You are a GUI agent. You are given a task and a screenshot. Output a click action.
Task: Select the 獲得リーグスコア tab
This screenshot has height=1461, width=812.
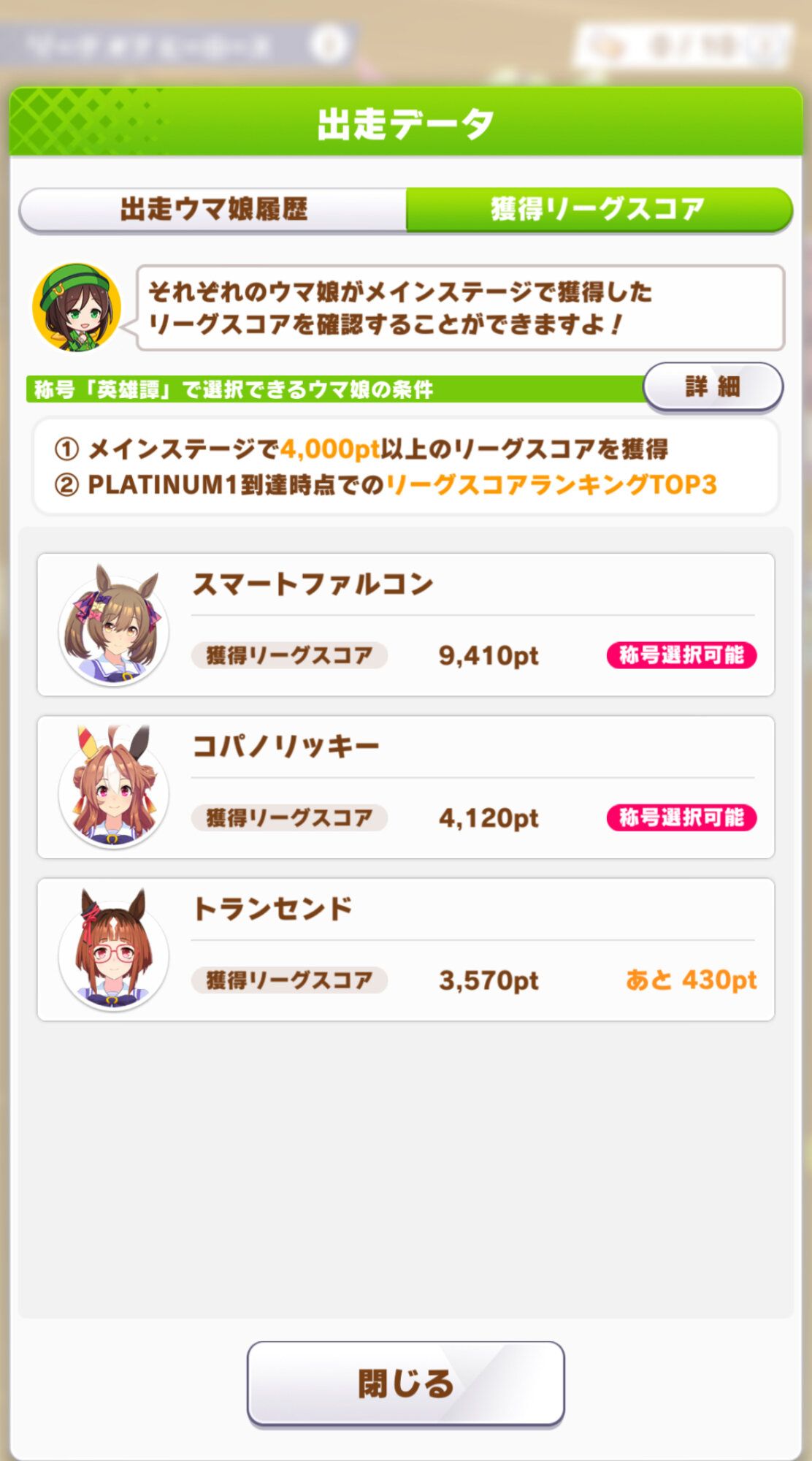[x=598, y=210]
